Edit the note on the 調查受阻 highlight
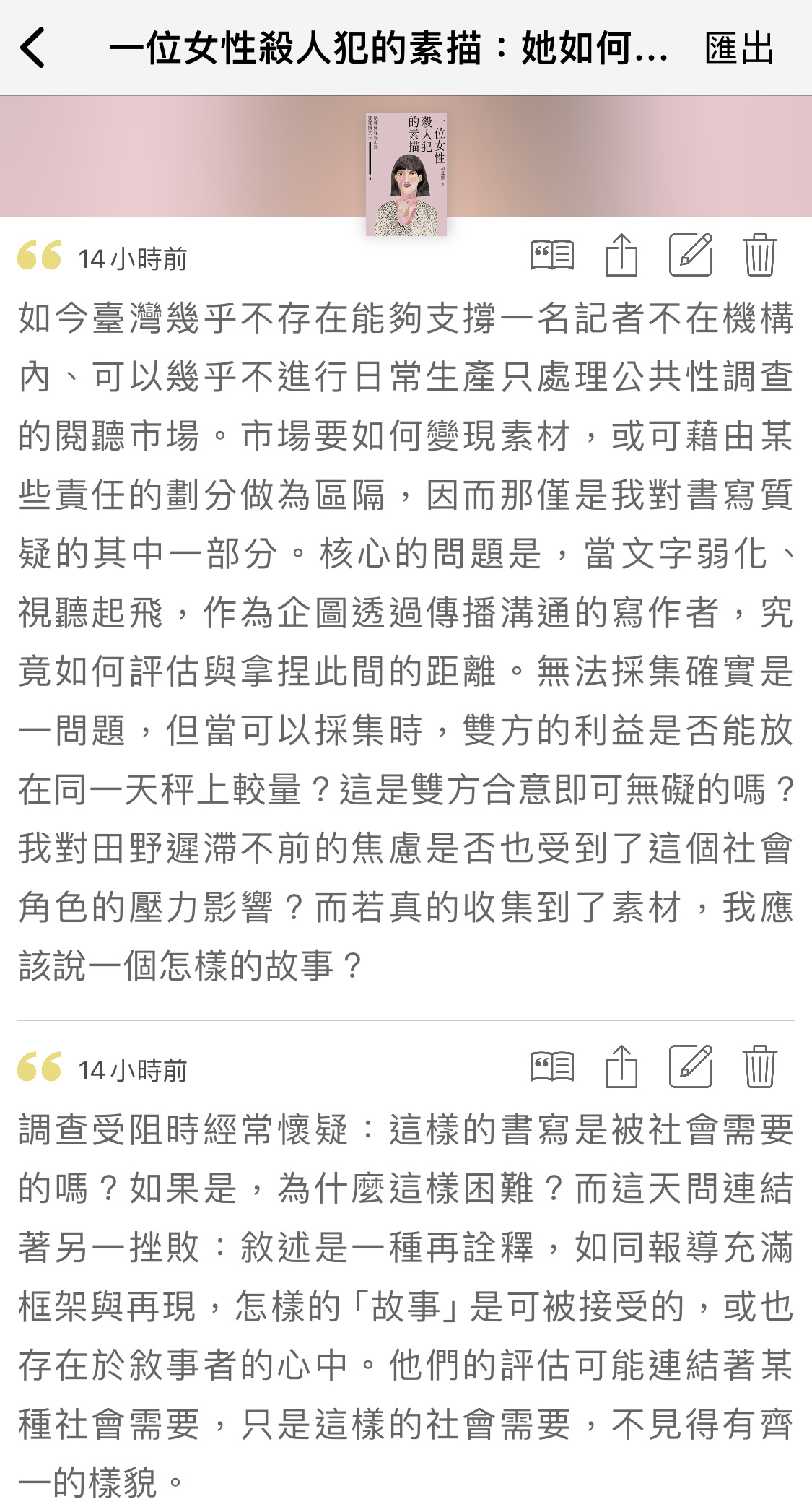812x1512 pixels. point(691,1066)
